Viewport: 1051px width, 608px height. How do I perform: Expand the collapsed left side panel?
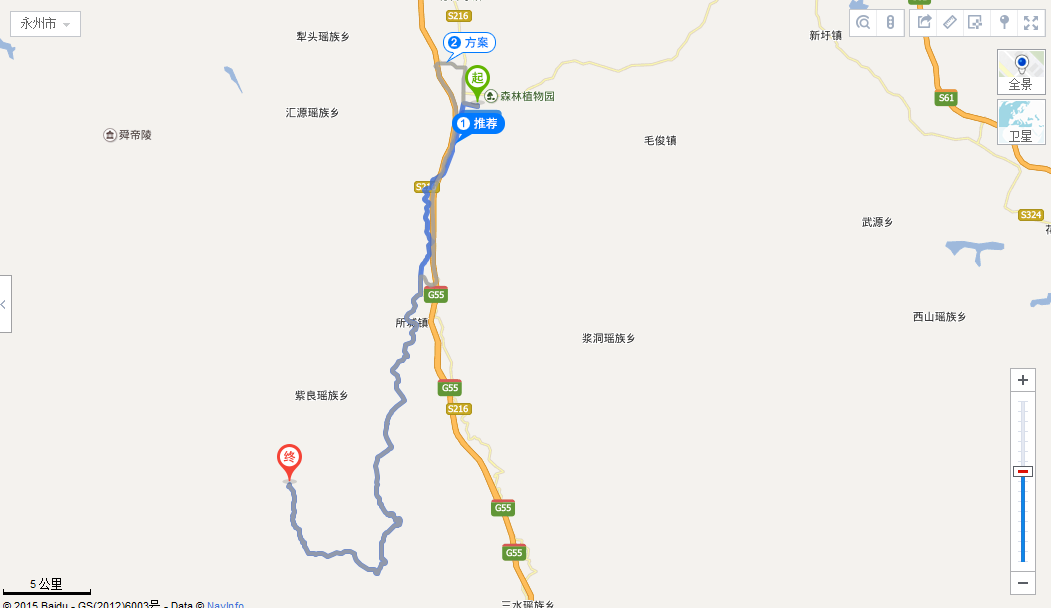[x=5, y=304]
